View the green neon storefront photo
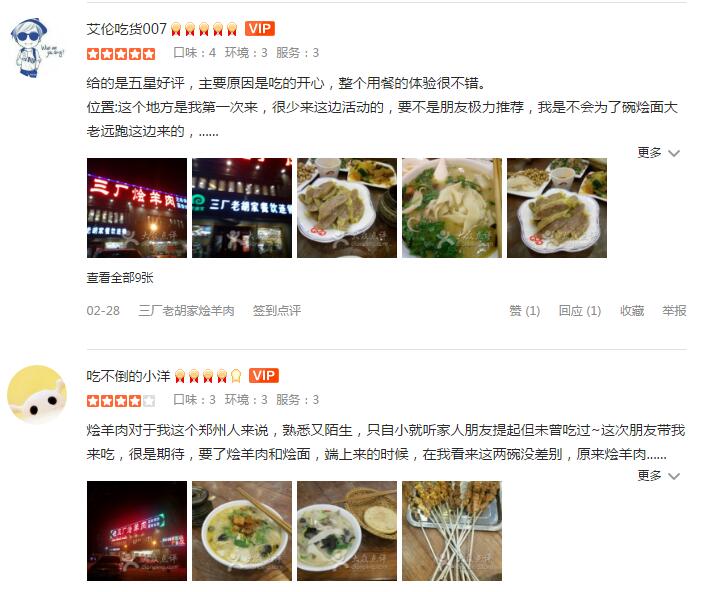 [242, 208]
